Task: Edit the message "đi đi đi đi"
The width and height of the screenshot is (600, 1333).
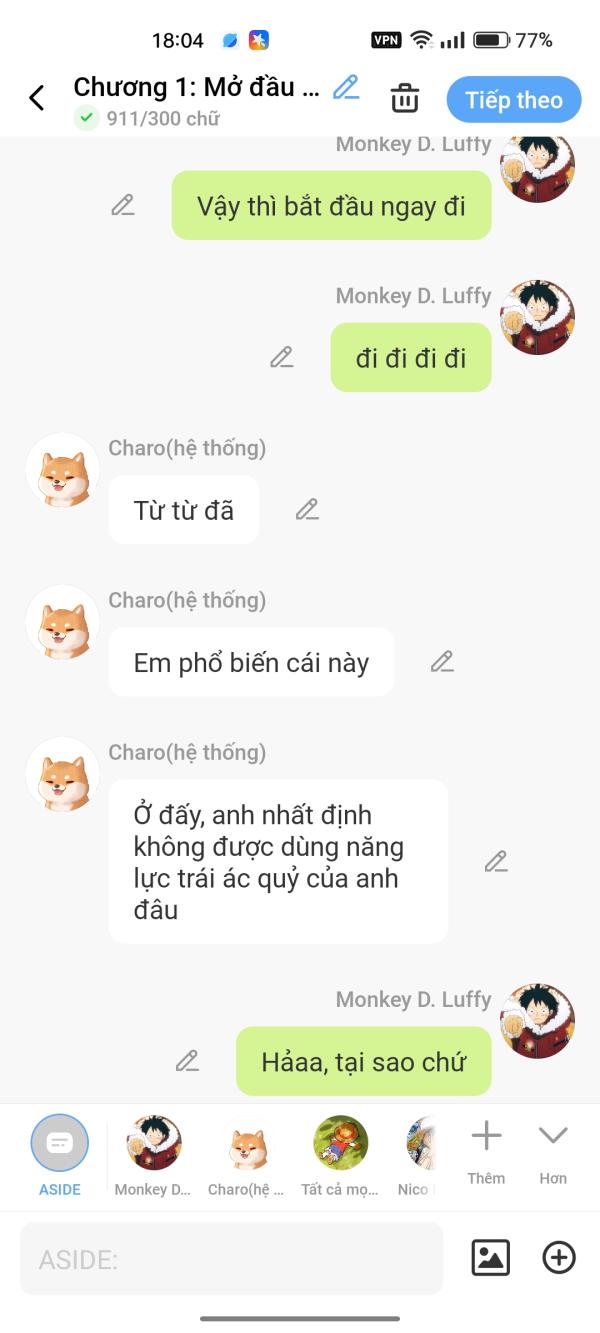Action: click(x=282, y=357)
